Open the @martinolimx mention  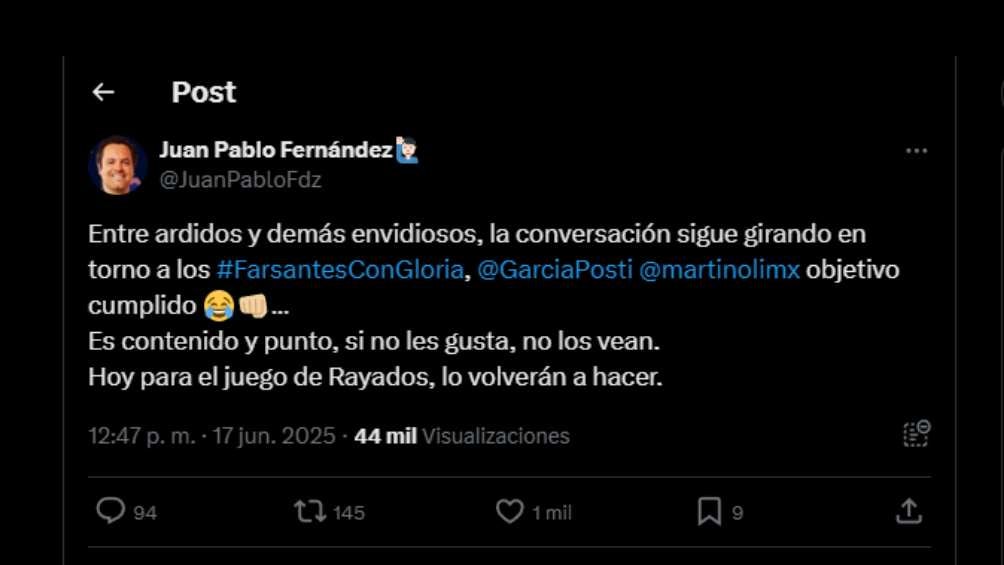(719, 270)
